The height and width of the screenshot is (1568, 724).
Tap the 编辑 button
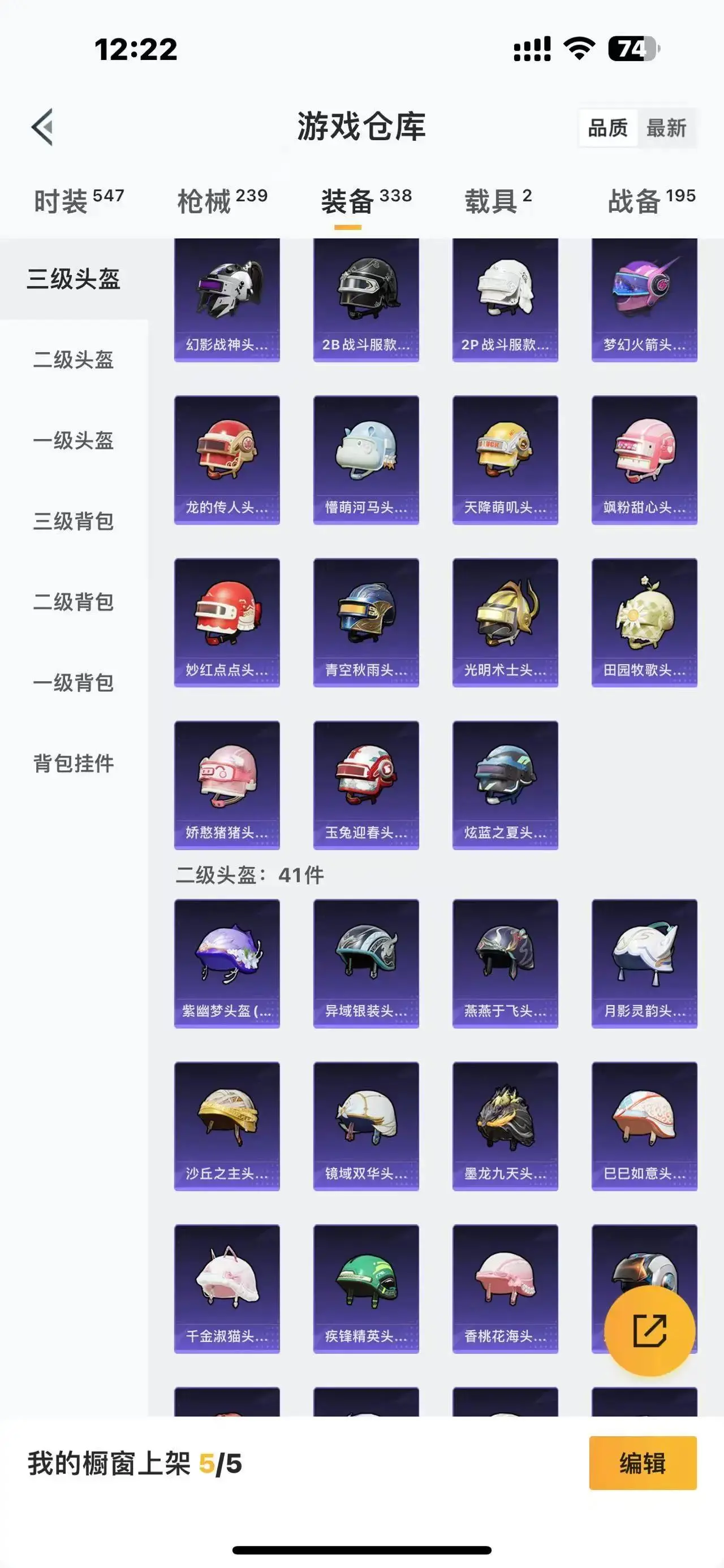point(643,1463)
